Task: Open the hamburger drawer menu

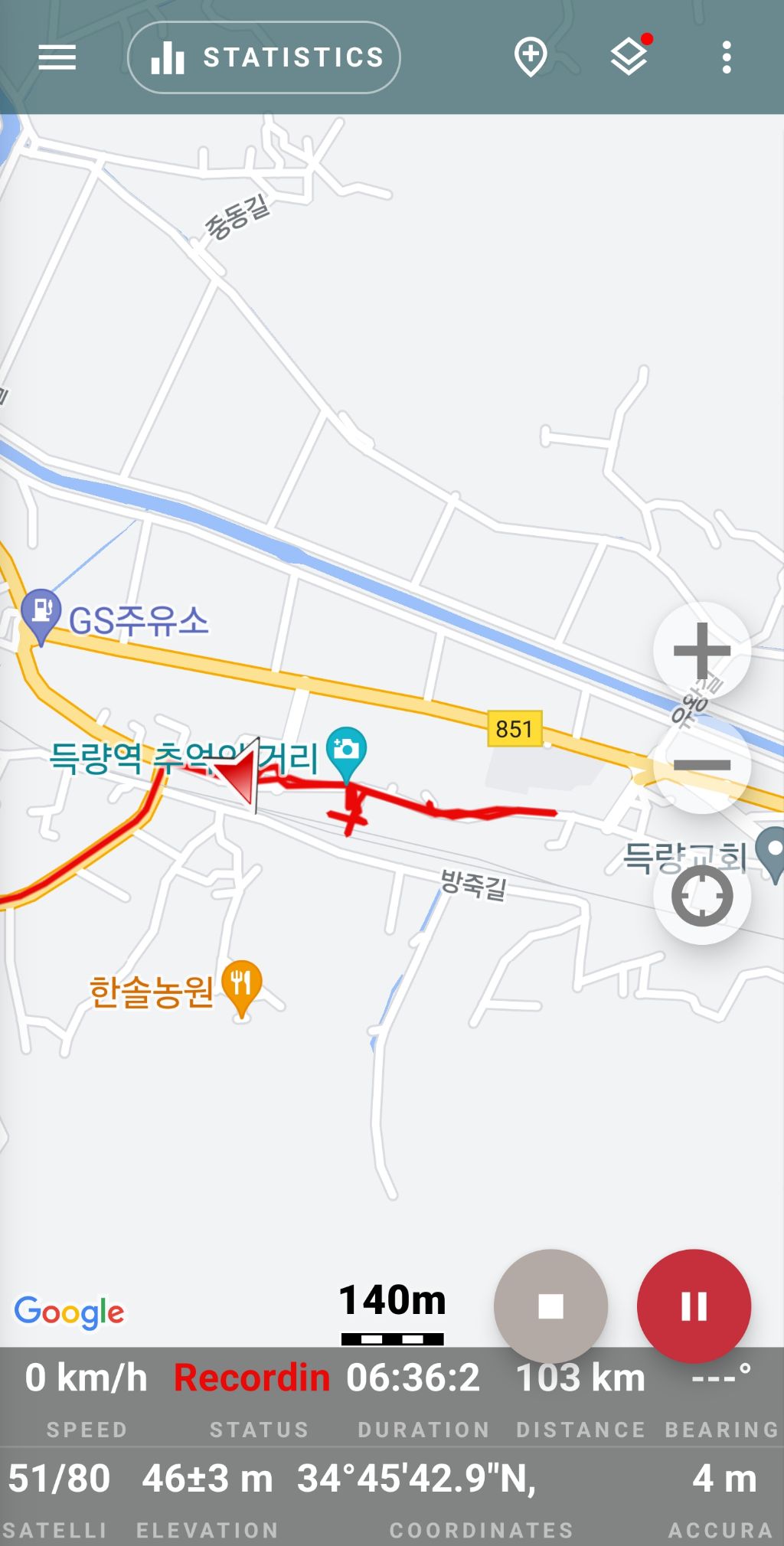Action: point(57,57)
